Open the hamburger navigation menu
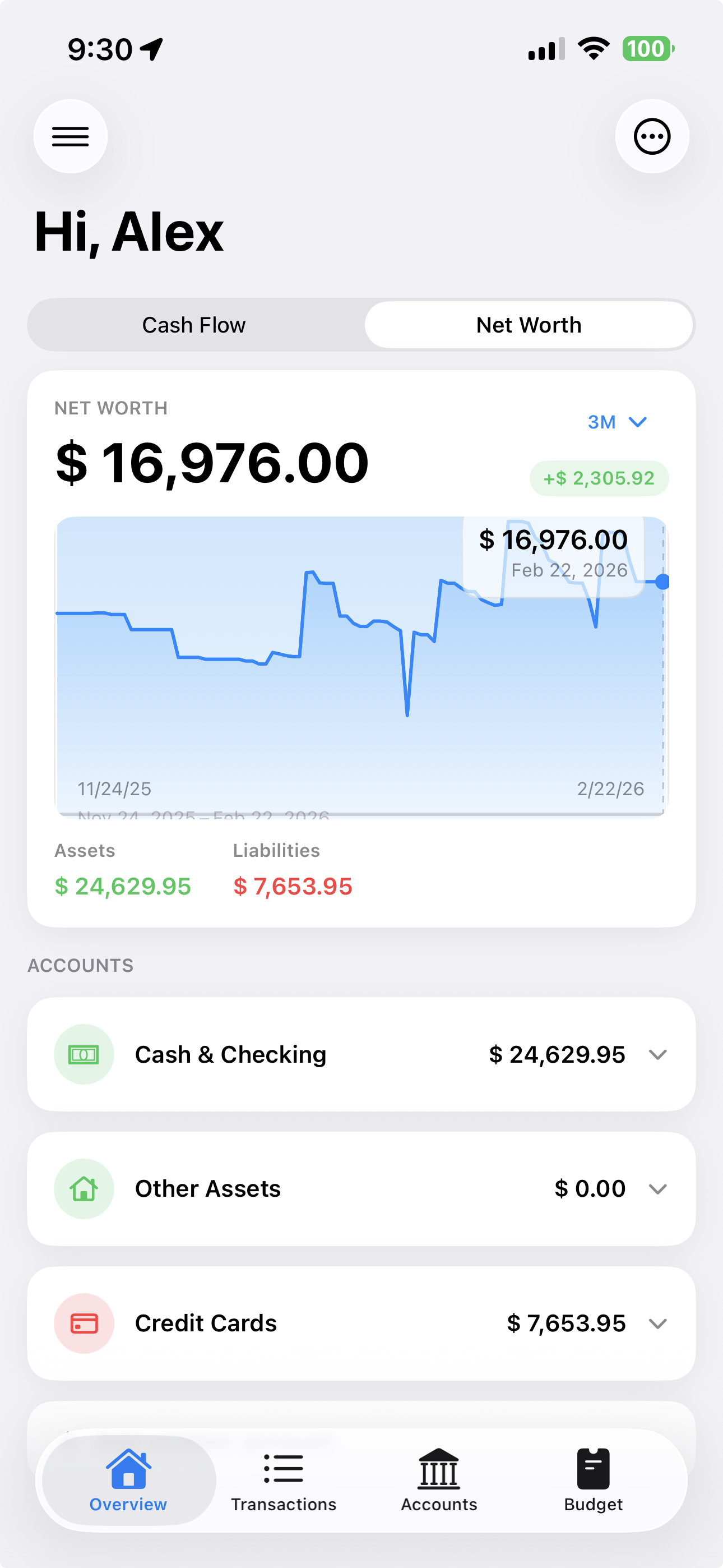The width and height of the screenshot is (723, 1568). 71,136
